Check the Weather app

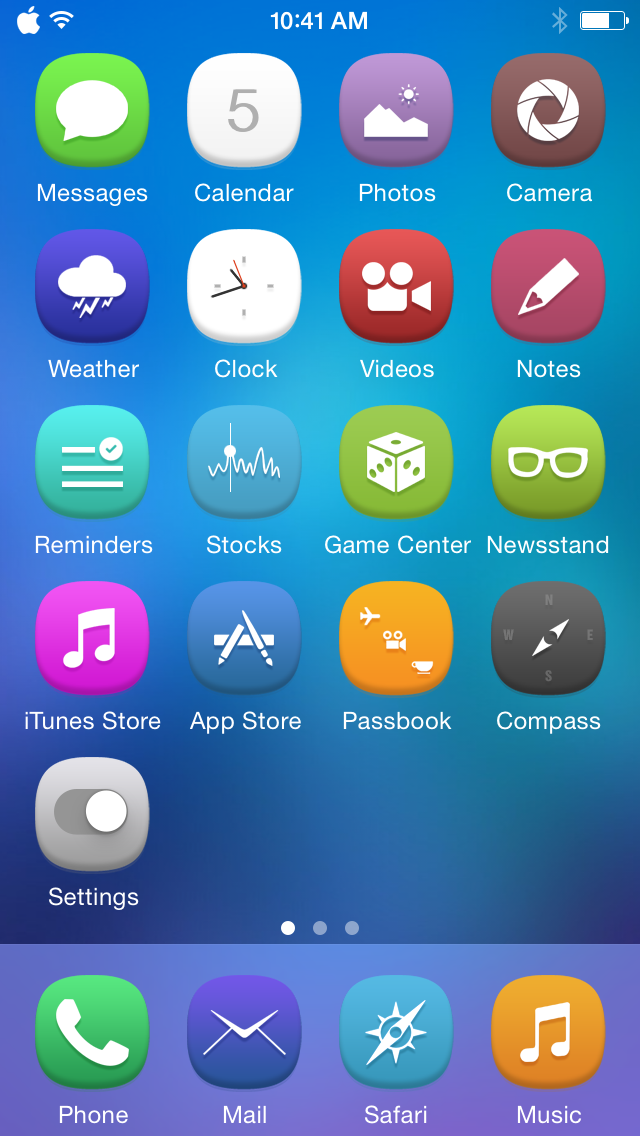[x=92, y=287]
